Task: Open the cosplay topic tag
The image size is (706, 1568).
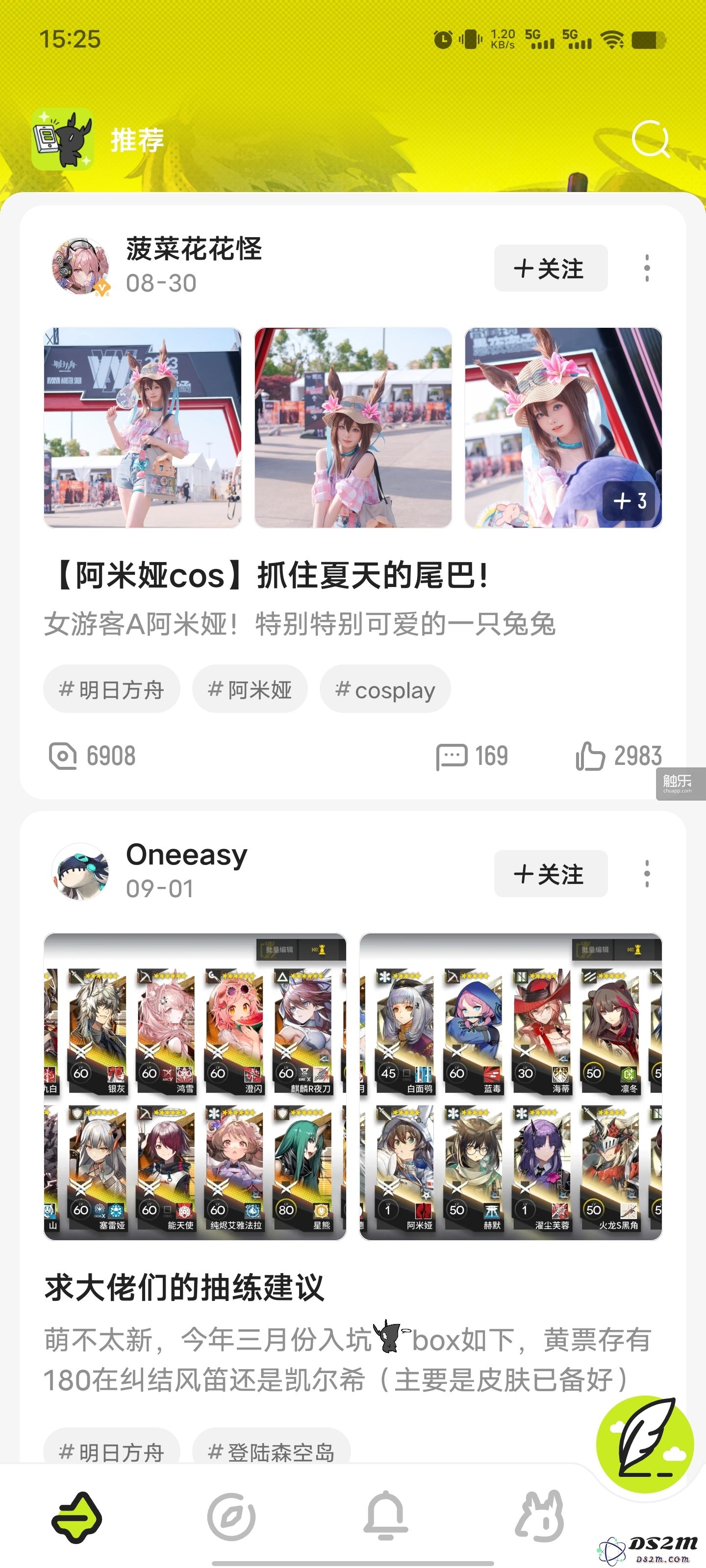Action: (385, 689)
